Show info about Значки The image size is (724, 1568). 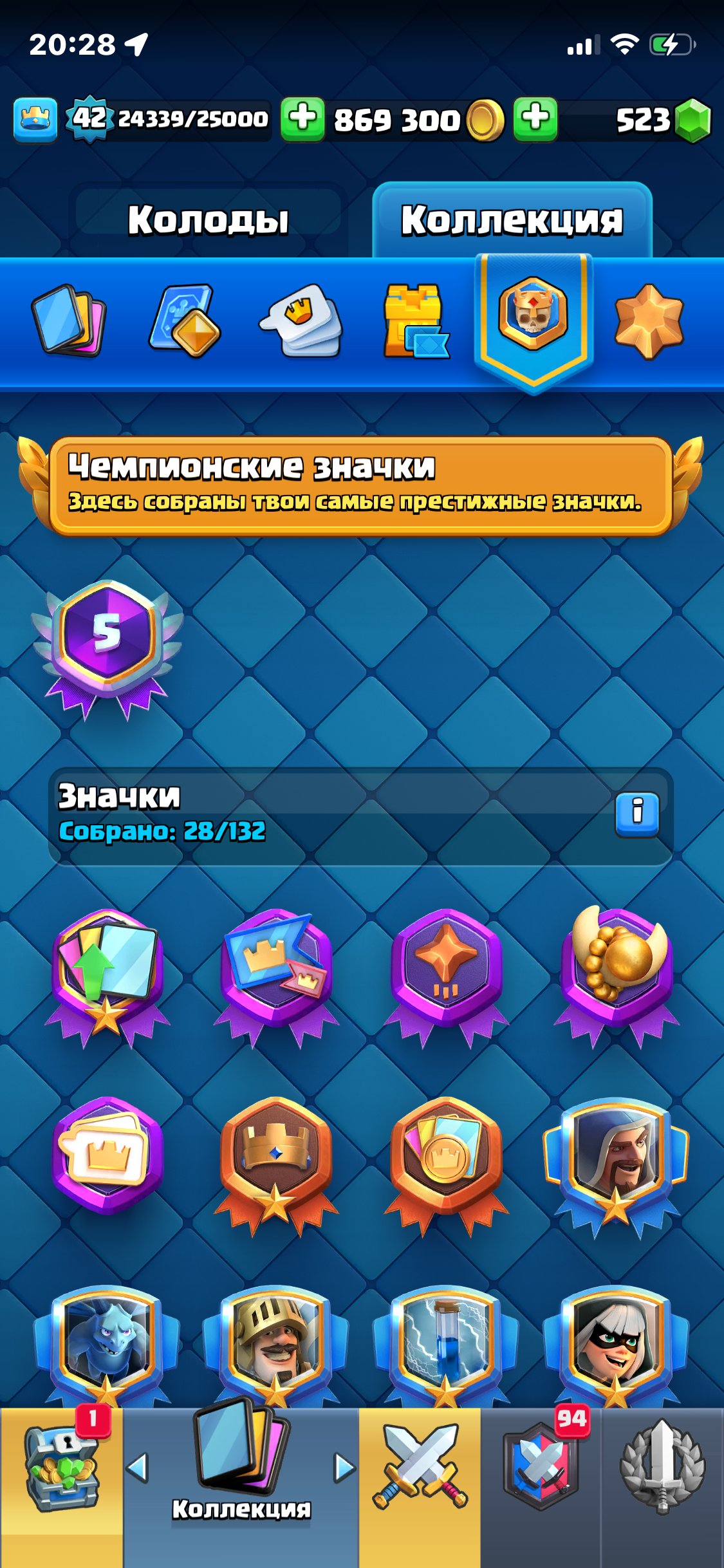pos(637,814)
